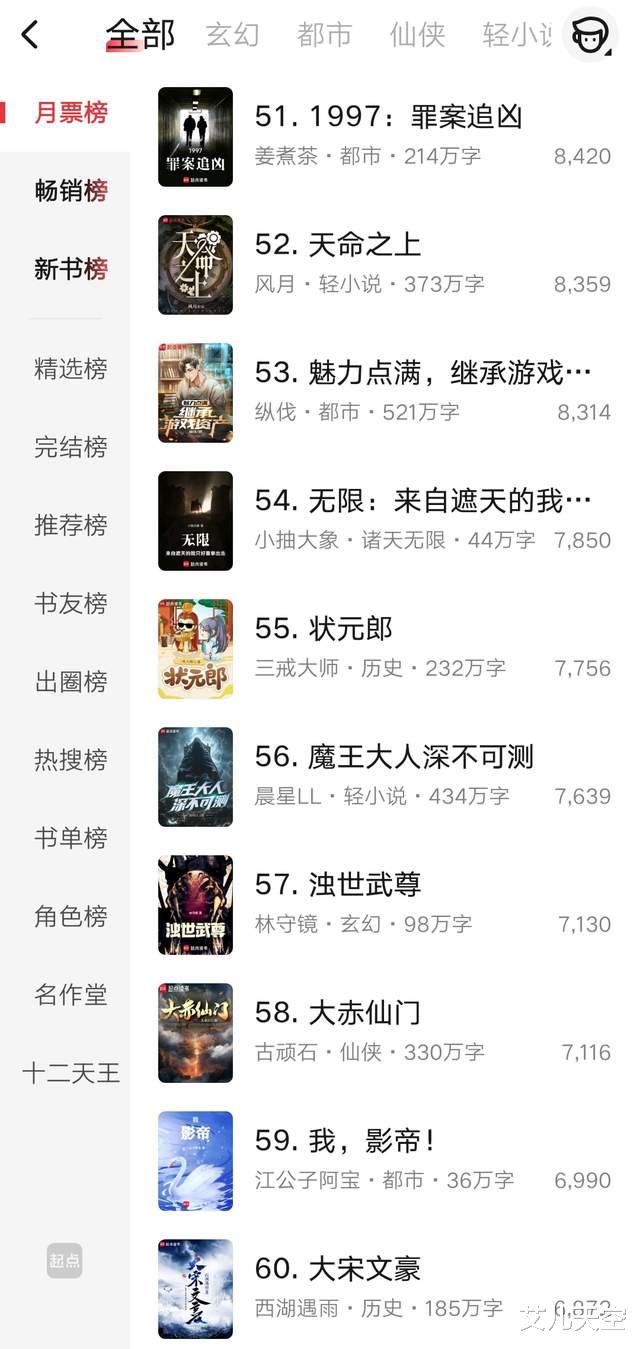This screenshot has width=640, height=1349.
Task: Open the book 天命之上
Action: (x=338, y=245)
